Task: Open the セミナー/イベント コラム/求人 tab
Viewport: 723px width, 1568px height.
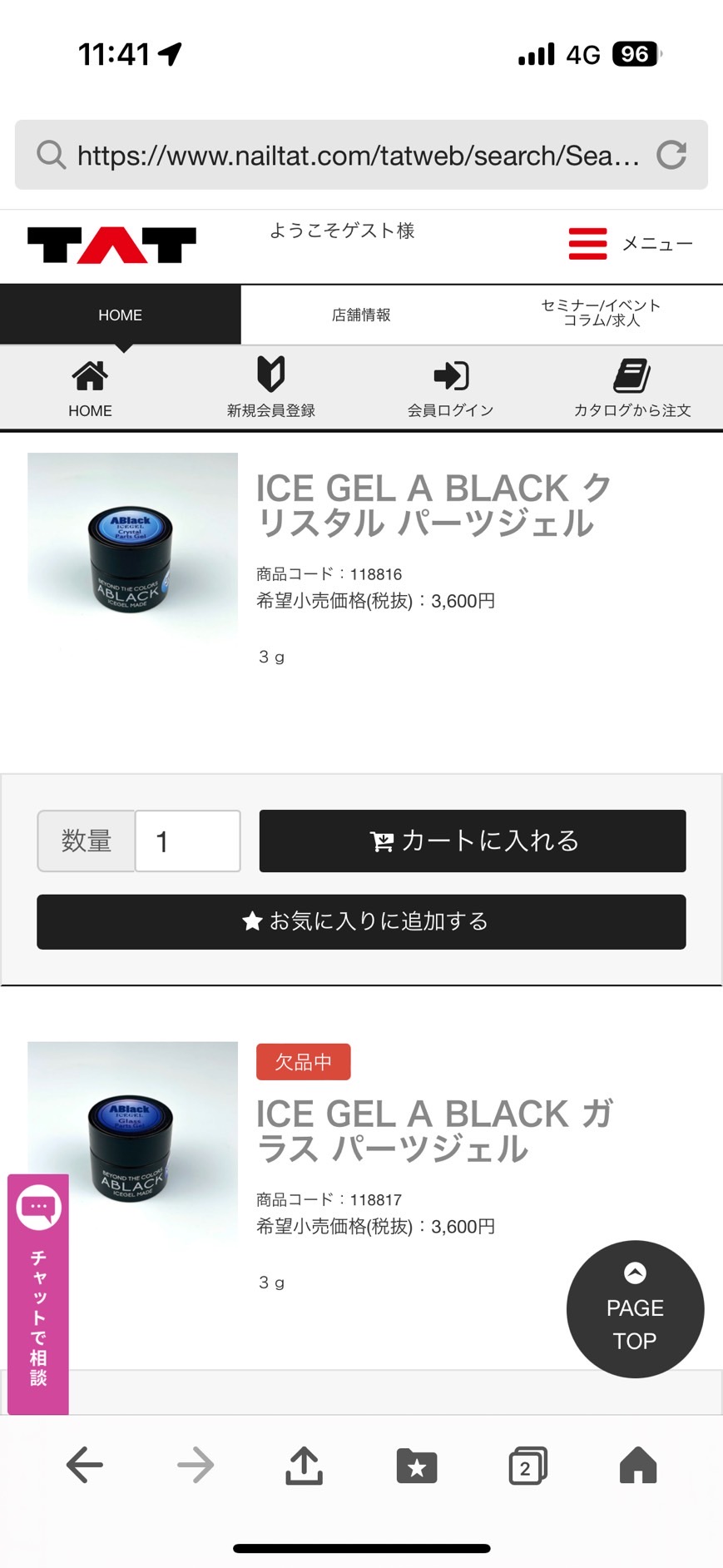Action: tap(601, 314)
